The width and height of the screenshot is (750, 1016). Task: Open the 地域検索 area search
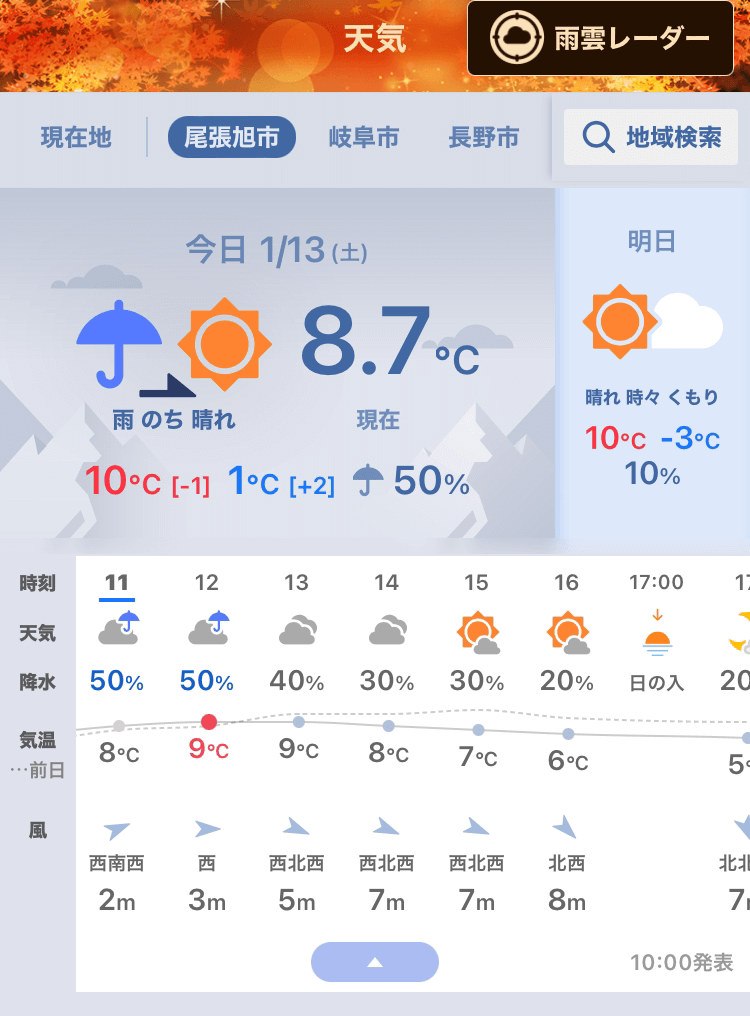coord(651,138)
